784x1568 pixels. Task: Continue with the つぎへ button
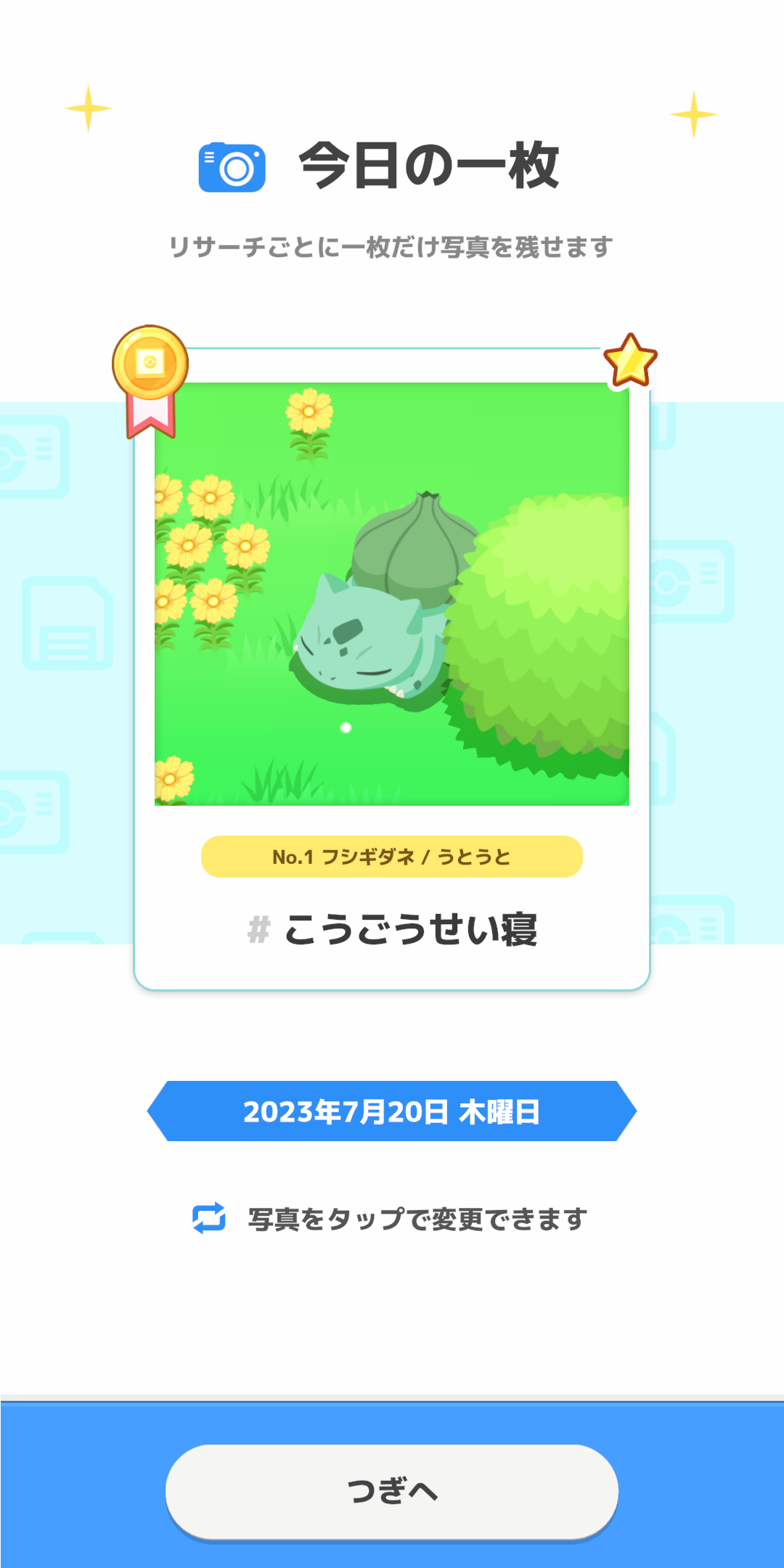click(392, 1491)
